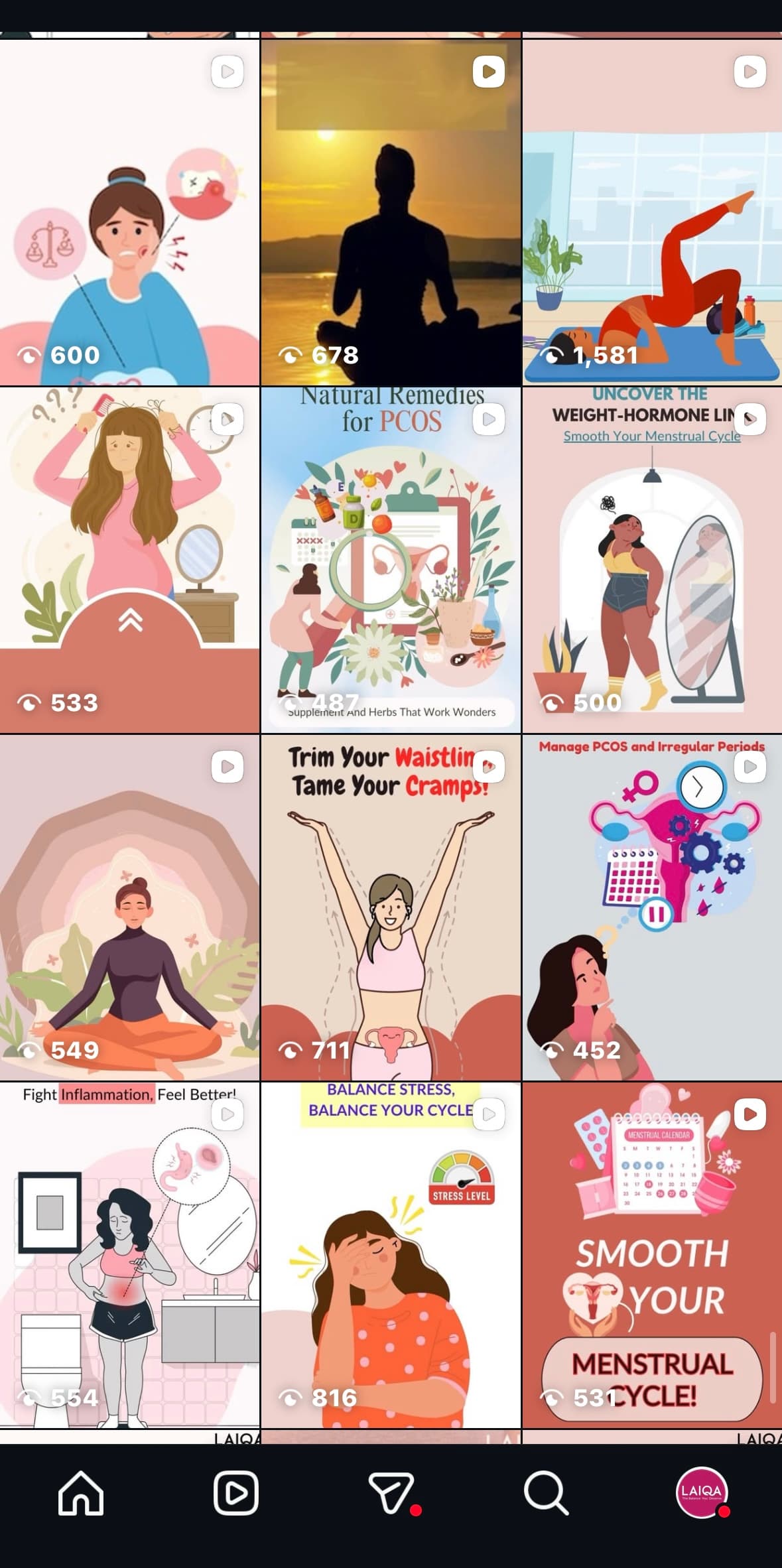
Task: Play the Fight Inflammation Feel Better reel
Action: [x=226, y=1114]
